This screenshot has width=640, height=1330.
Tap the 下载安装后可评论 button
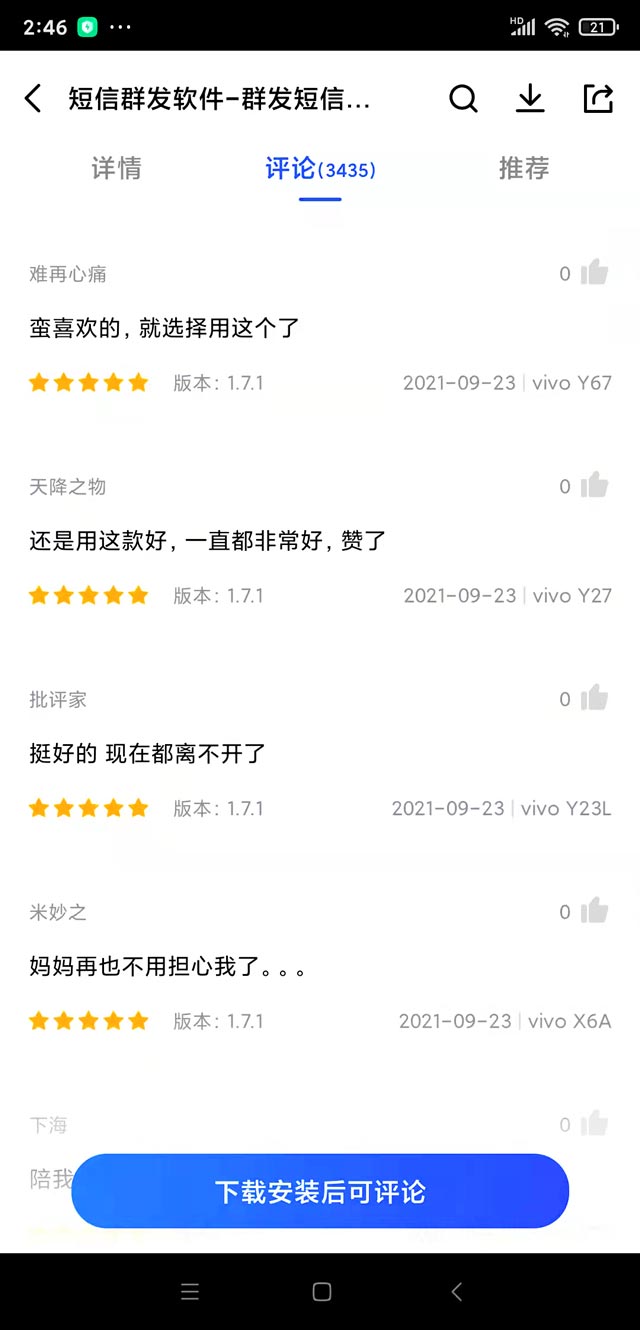point(320,1191)
